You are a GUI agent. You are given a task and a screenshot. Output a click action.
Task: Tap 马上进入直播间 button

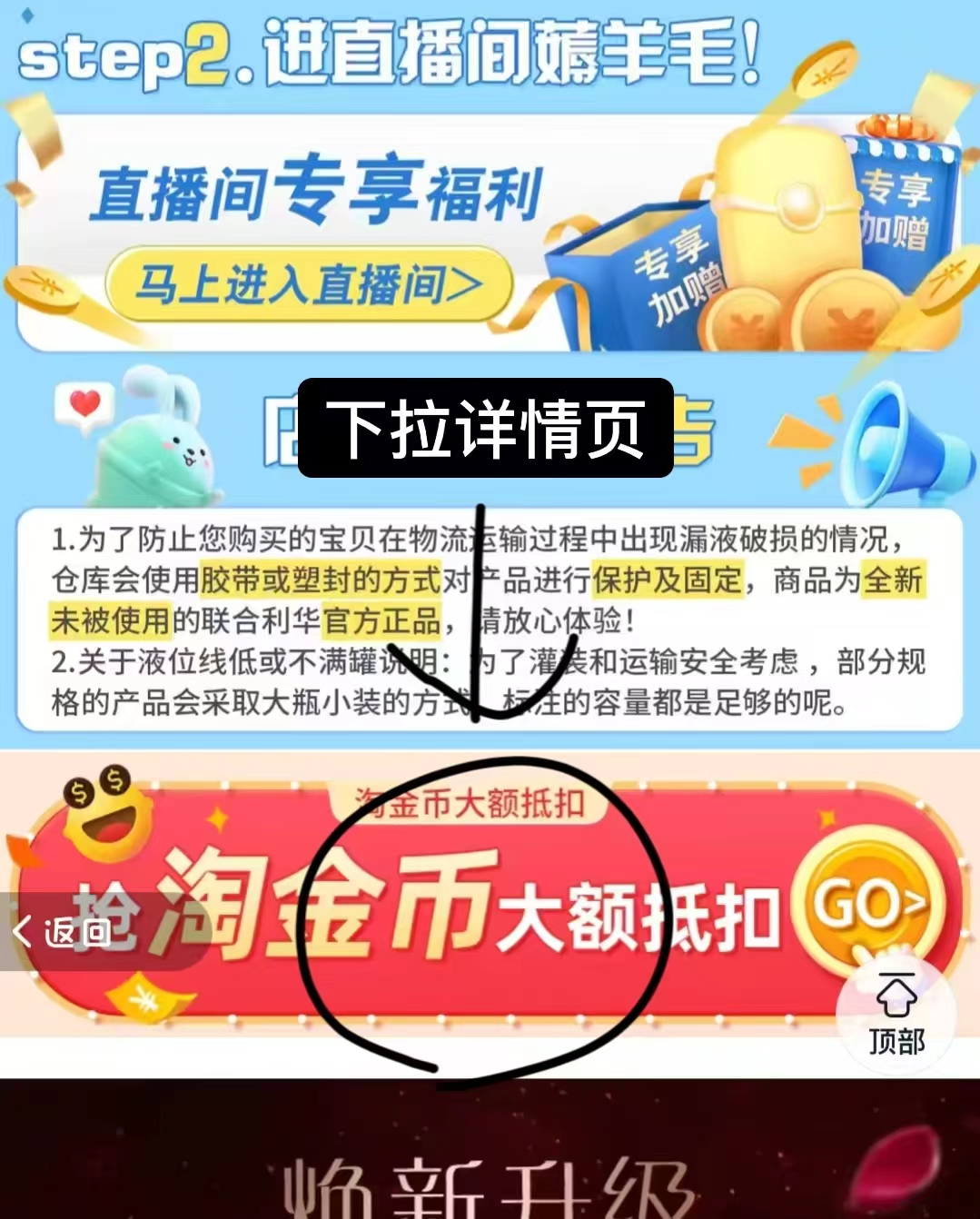coord(309,285)
